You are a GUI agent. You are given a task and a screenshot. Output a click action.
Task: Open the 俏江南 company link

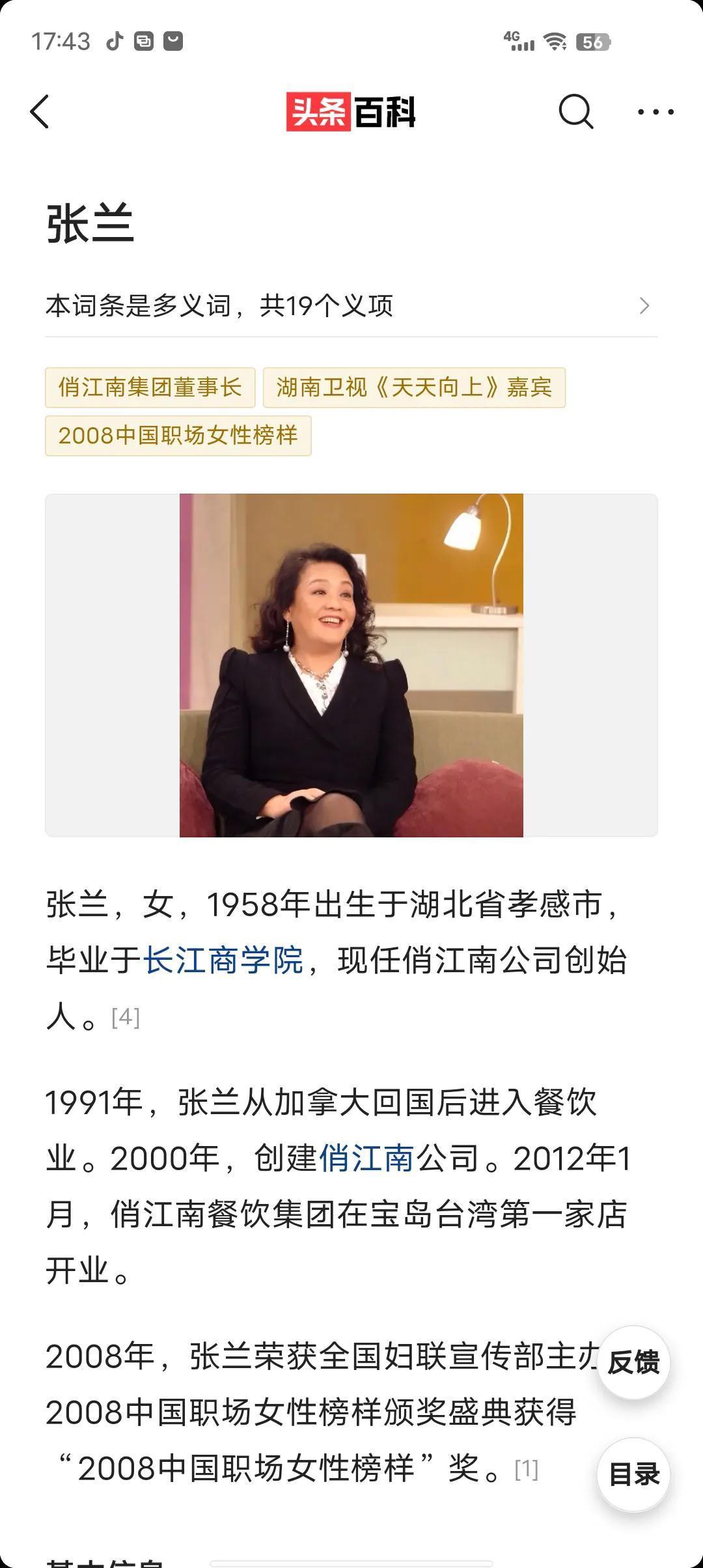[x=366, y=1158]
